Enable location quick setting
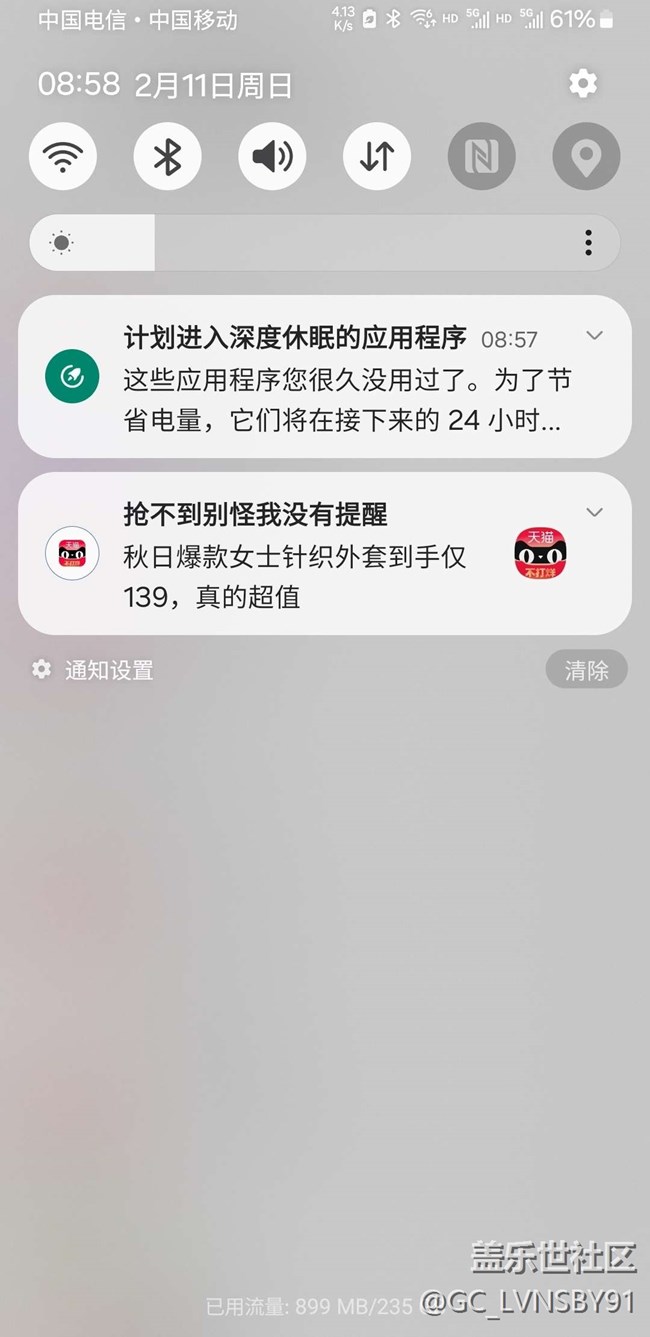This screenshot has width=650, height=1337. [586, 156]
